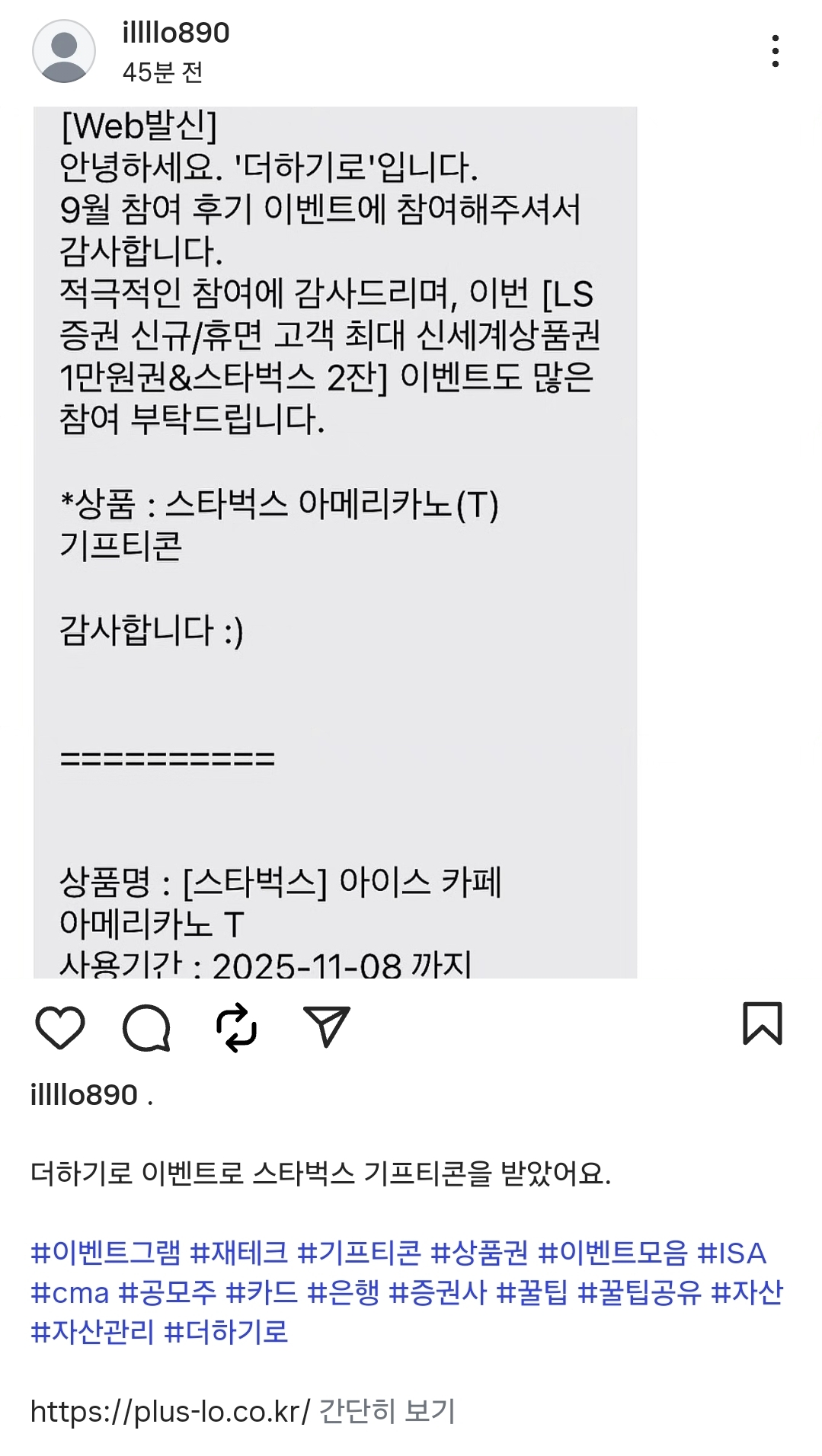The height and width of the screenshot is (1456, 822).
Task: Bookmark this post
Action: point(762,1023)
